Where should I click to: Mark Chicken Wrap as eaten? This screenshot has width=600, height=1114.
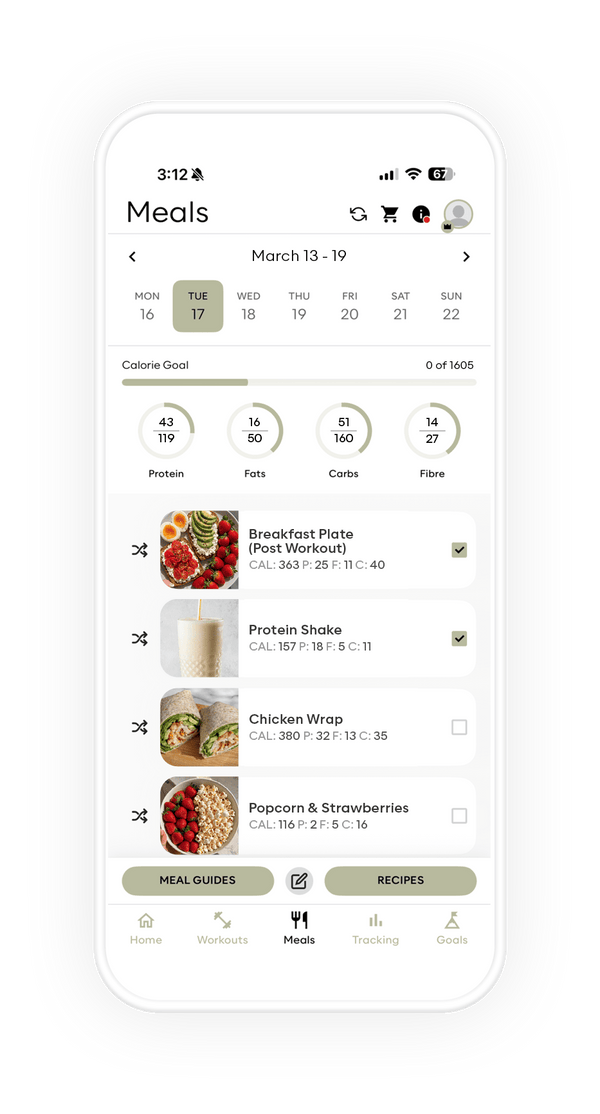click(x=459, y=727)
